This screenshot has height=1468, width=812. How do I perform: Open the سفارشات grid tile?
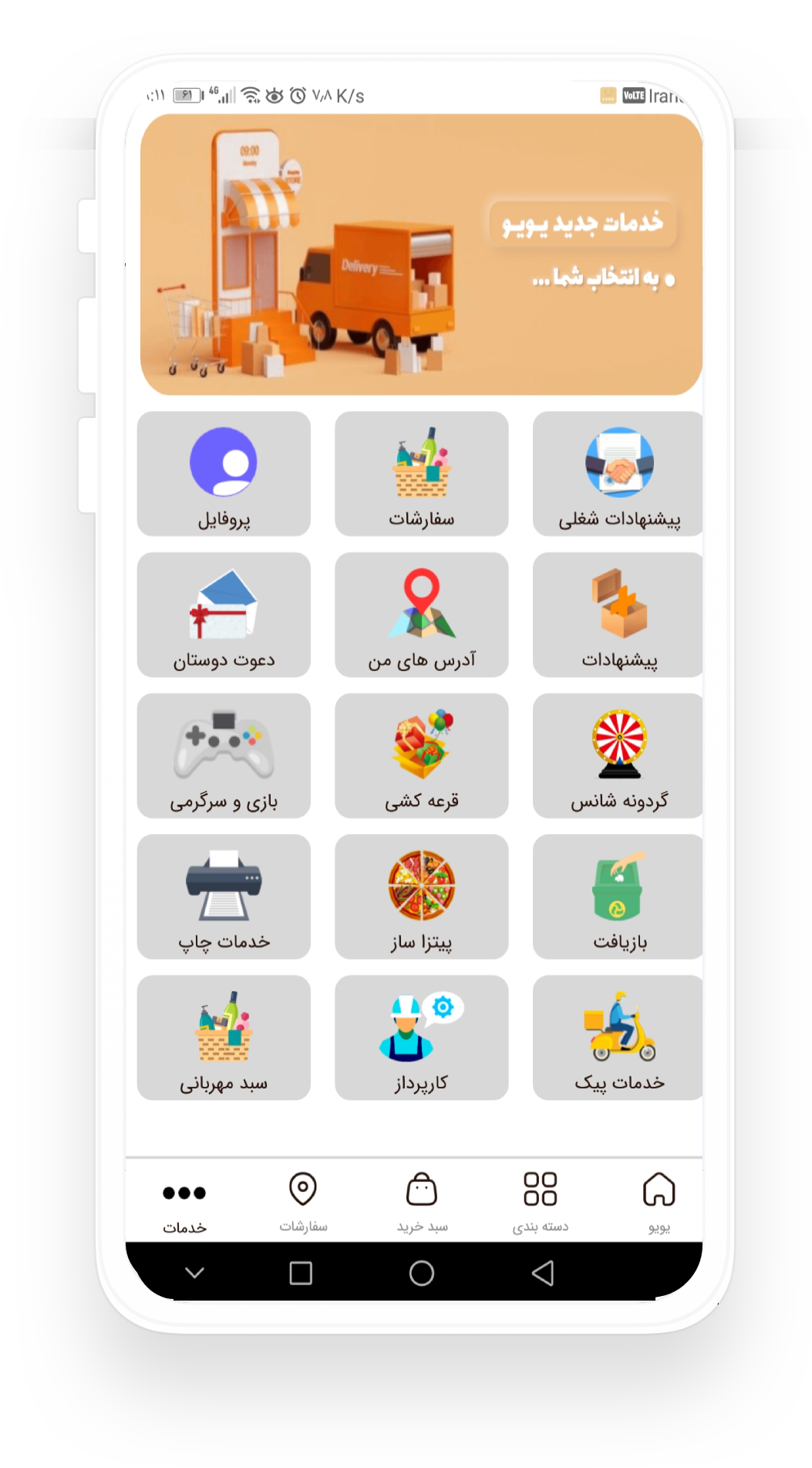[421, 474]
